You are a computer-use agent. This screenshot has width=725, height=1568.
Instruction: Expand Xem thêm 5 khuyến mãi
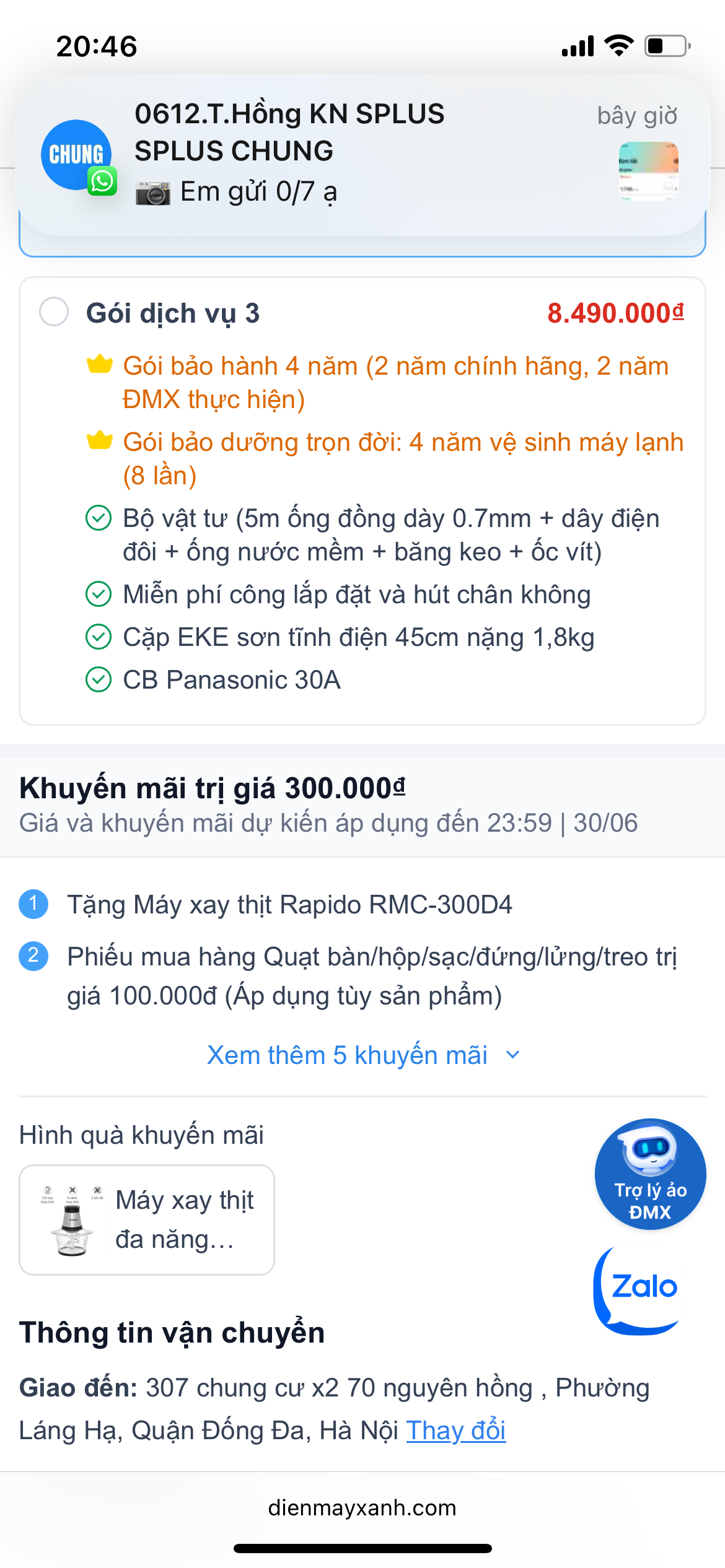click(x=362, y=1055)
